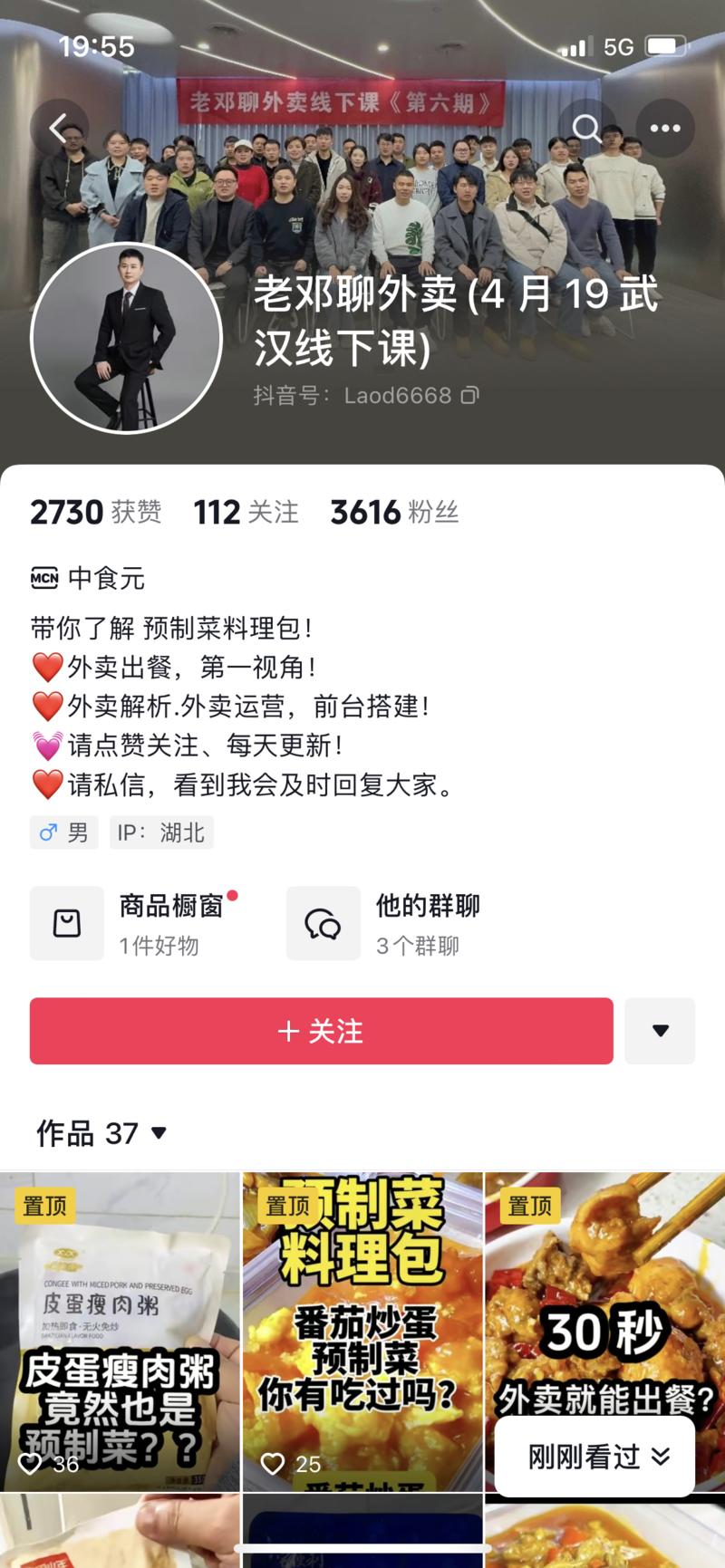Tap the 刚刚看过 recently viewed chip
Image resolution: width=725 pixels, height=1568 pixels.
596,1457
